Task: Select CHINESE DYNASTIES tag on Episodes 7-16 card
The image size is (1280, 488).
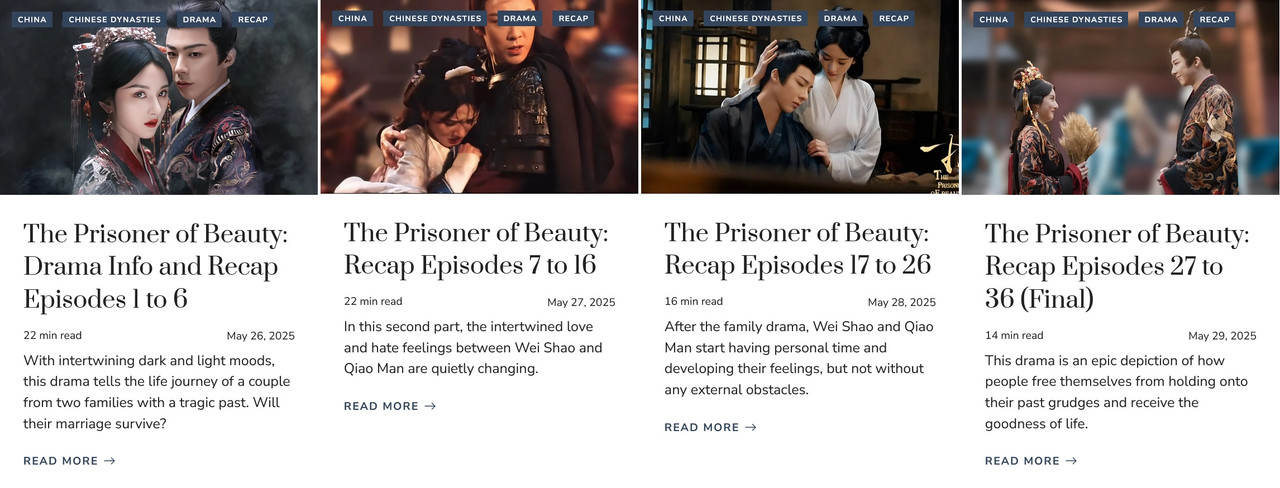Action: click(x=435, y=18)
